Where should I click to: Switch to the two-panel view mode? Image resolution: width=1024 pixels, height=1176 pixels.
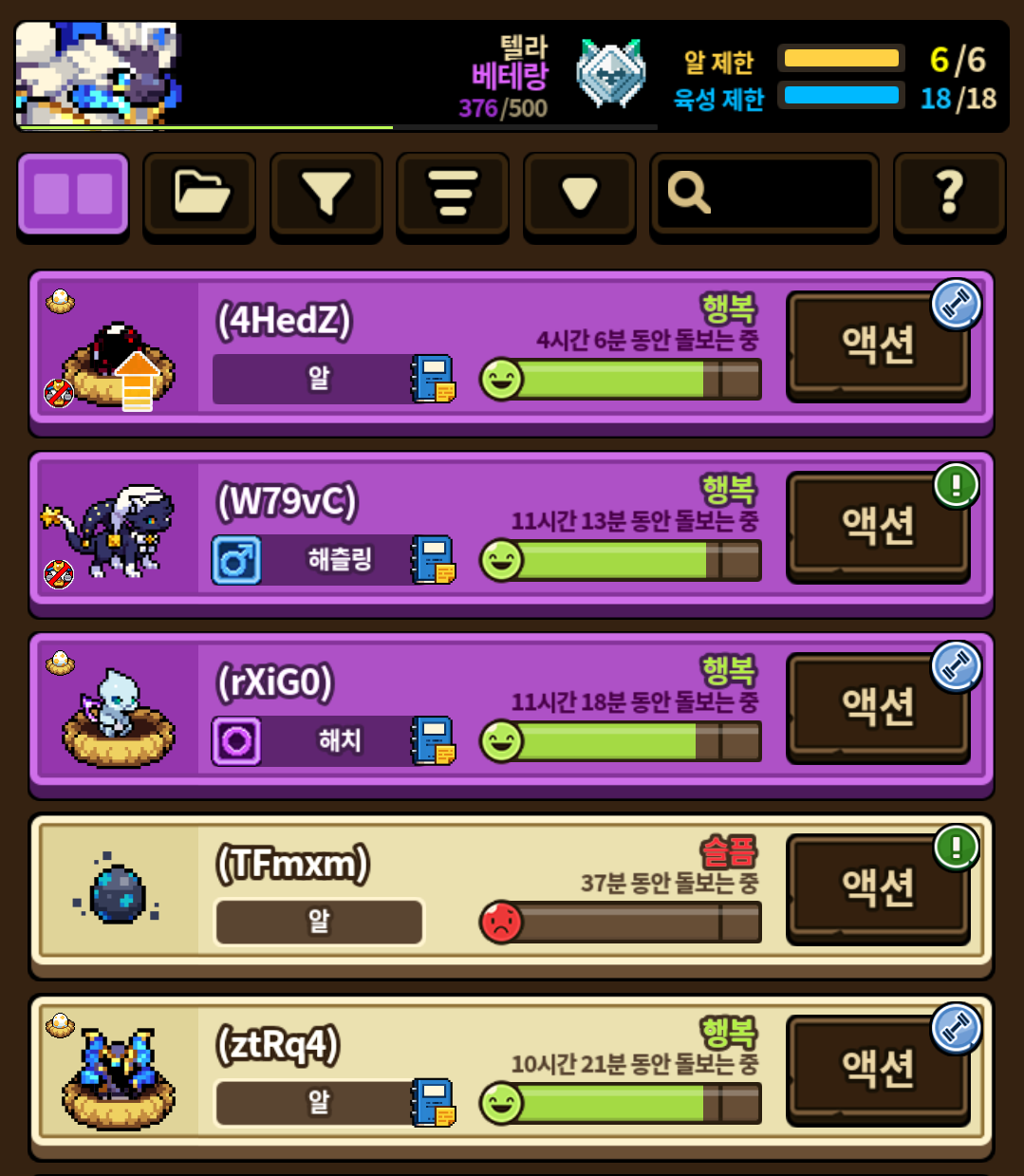[x=73, y=195]
